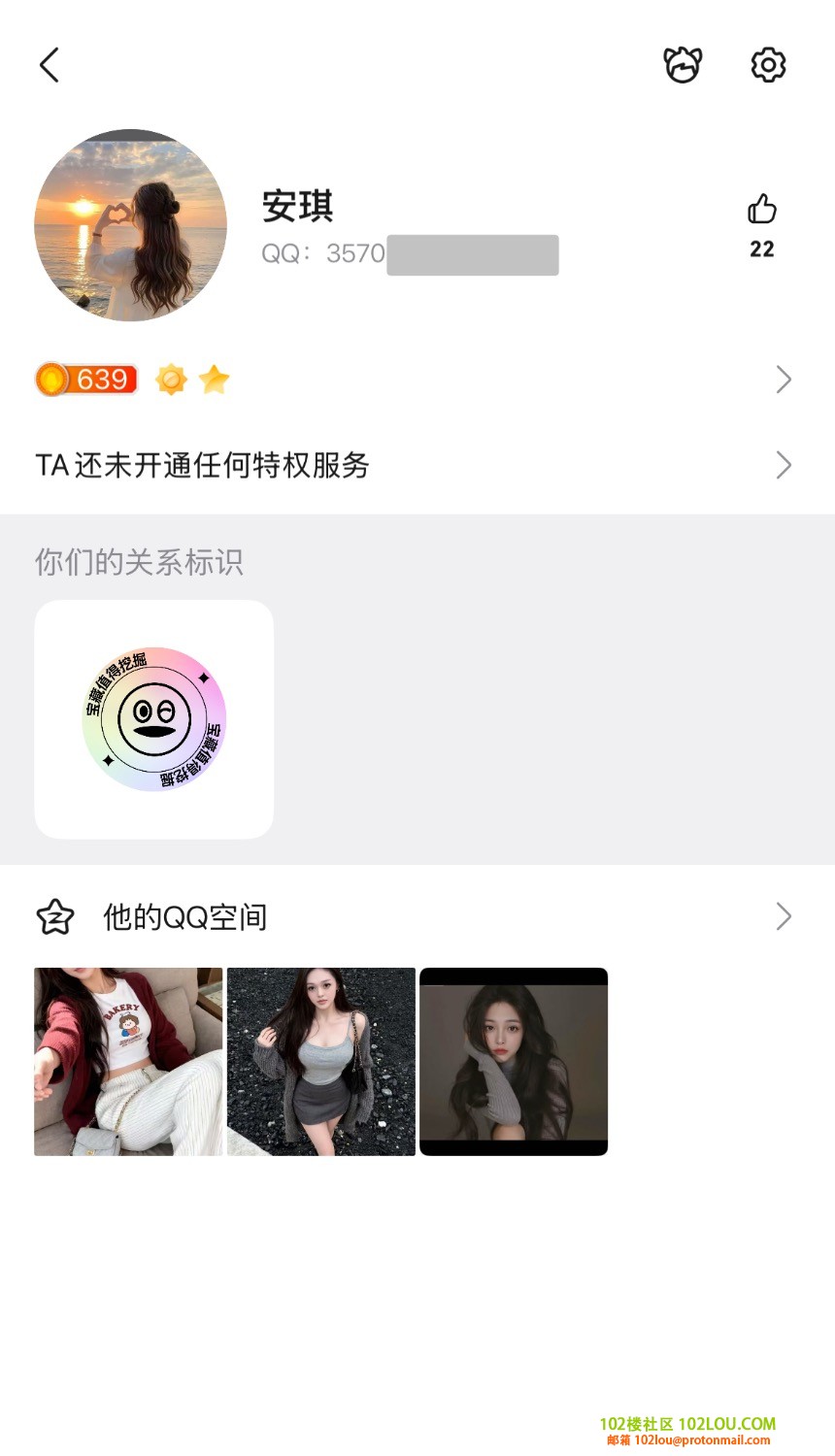
Task: Open the 639 level badge row
Action: (413, 380)
